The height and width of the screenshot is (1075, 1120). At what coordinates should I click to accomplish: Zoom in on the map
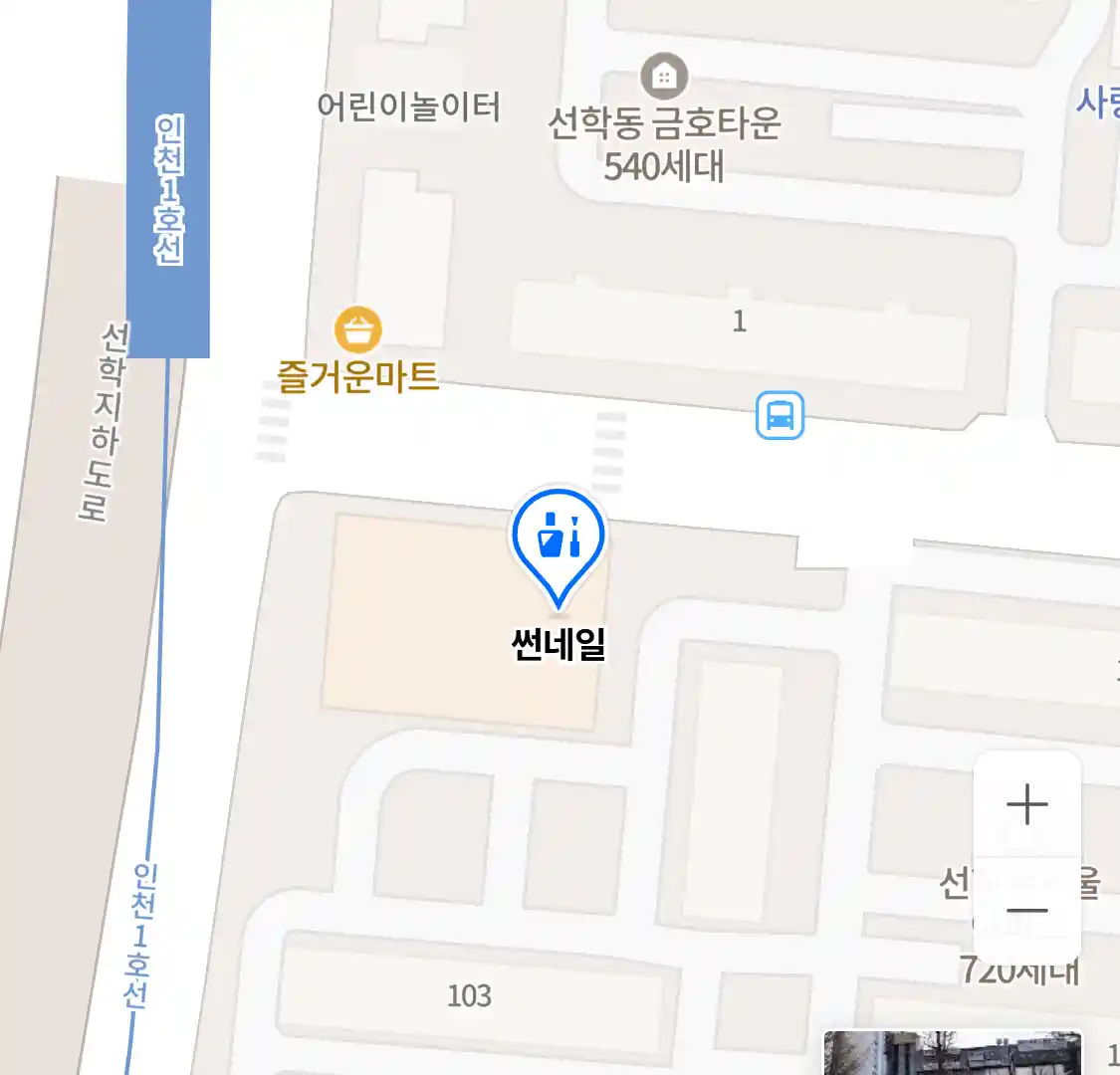pyautogui.click(x=1026, y=804)
